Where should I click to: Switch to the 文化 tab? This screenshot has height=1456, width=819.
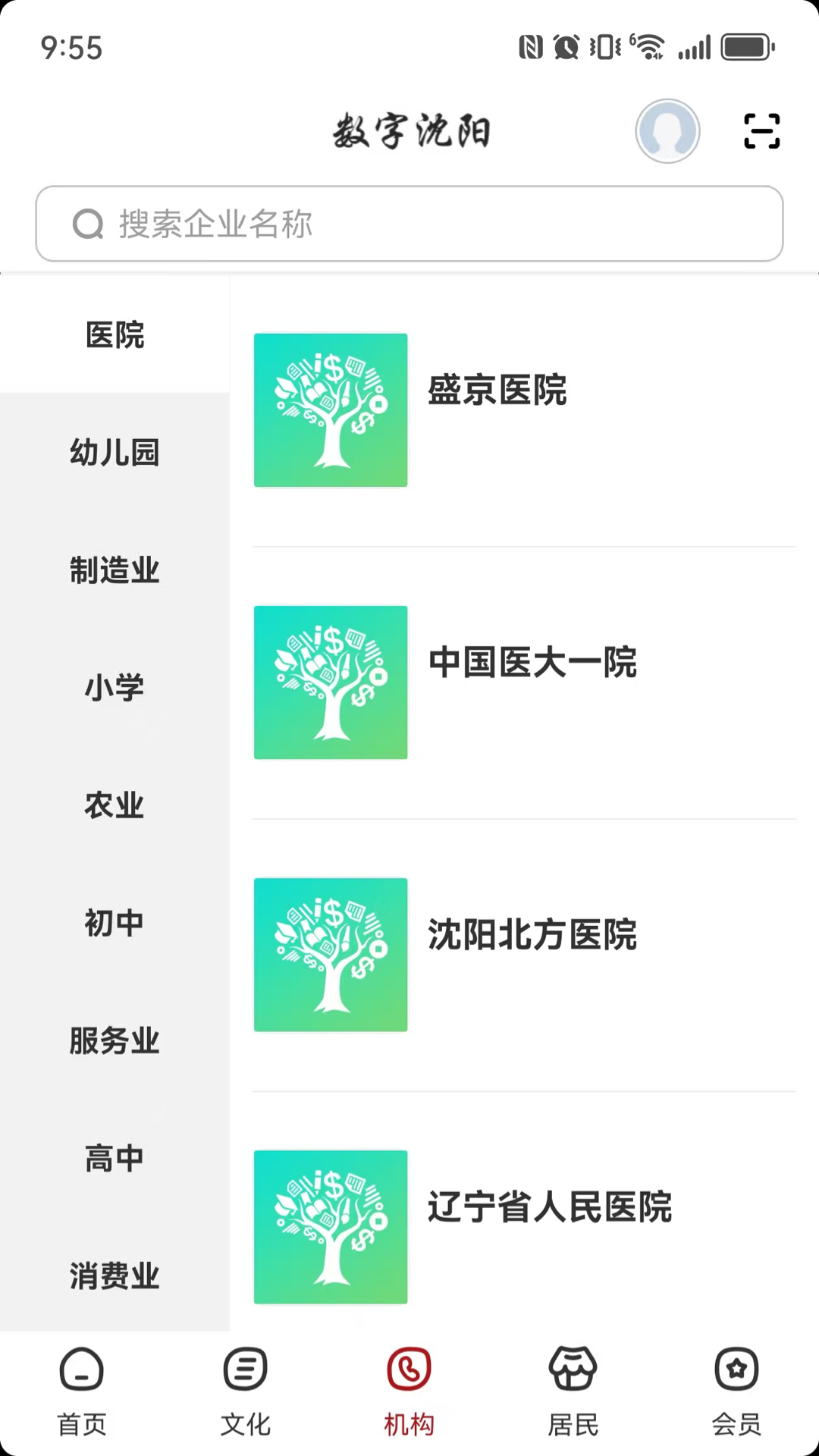click(x=246, y=1392)
